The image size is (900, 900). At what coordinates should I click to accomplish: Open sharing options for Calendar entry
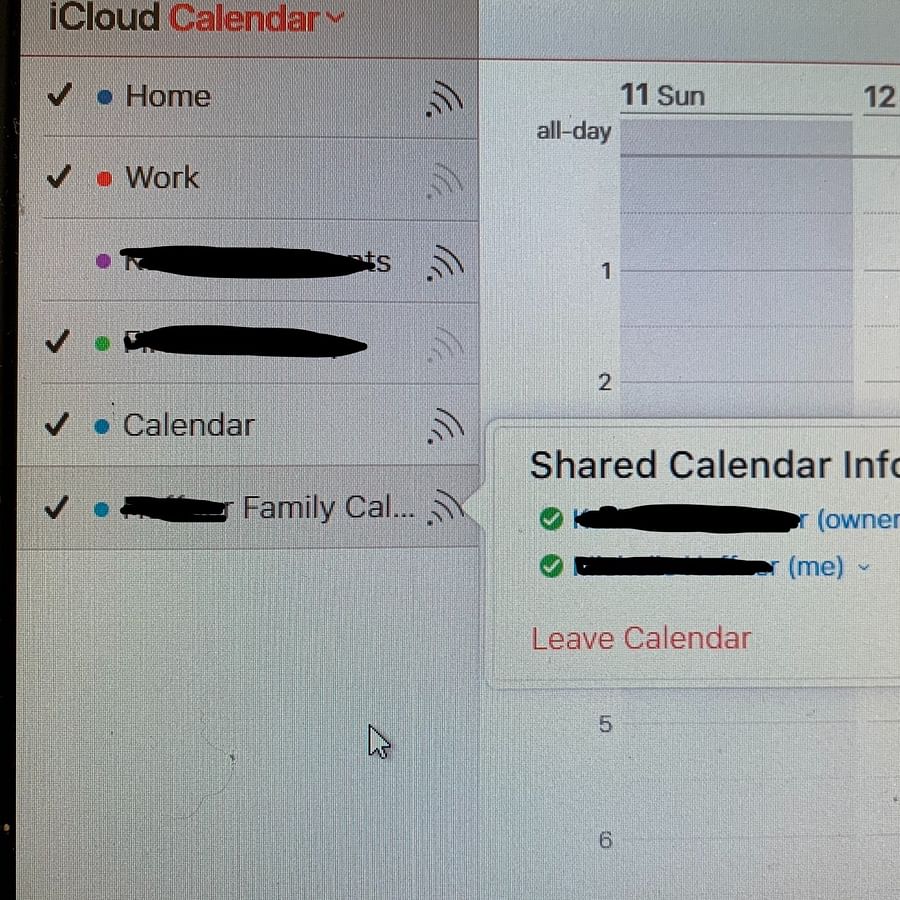click(446, 427)
